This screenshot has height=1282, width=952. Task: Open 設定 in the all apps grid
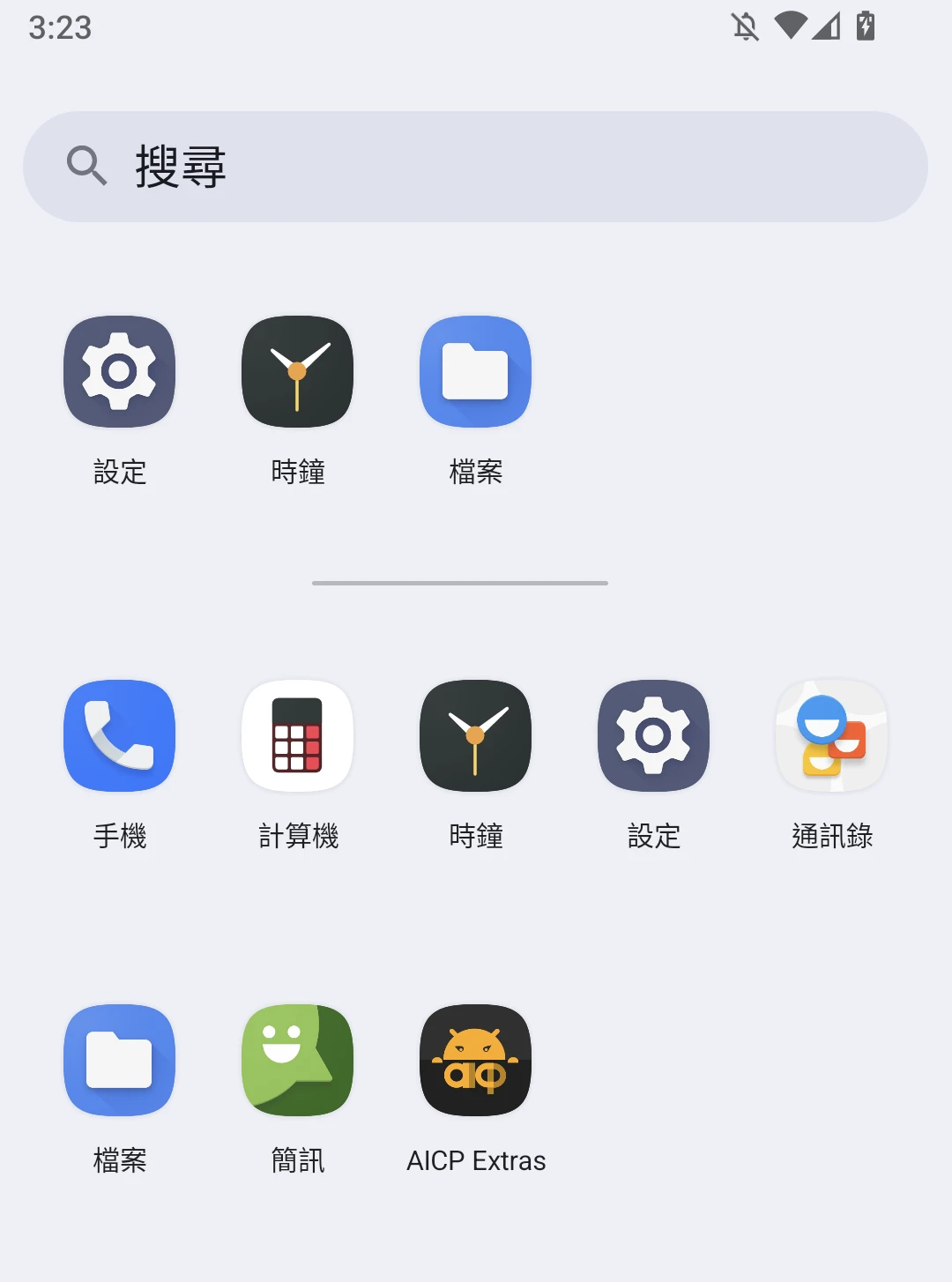654,736
